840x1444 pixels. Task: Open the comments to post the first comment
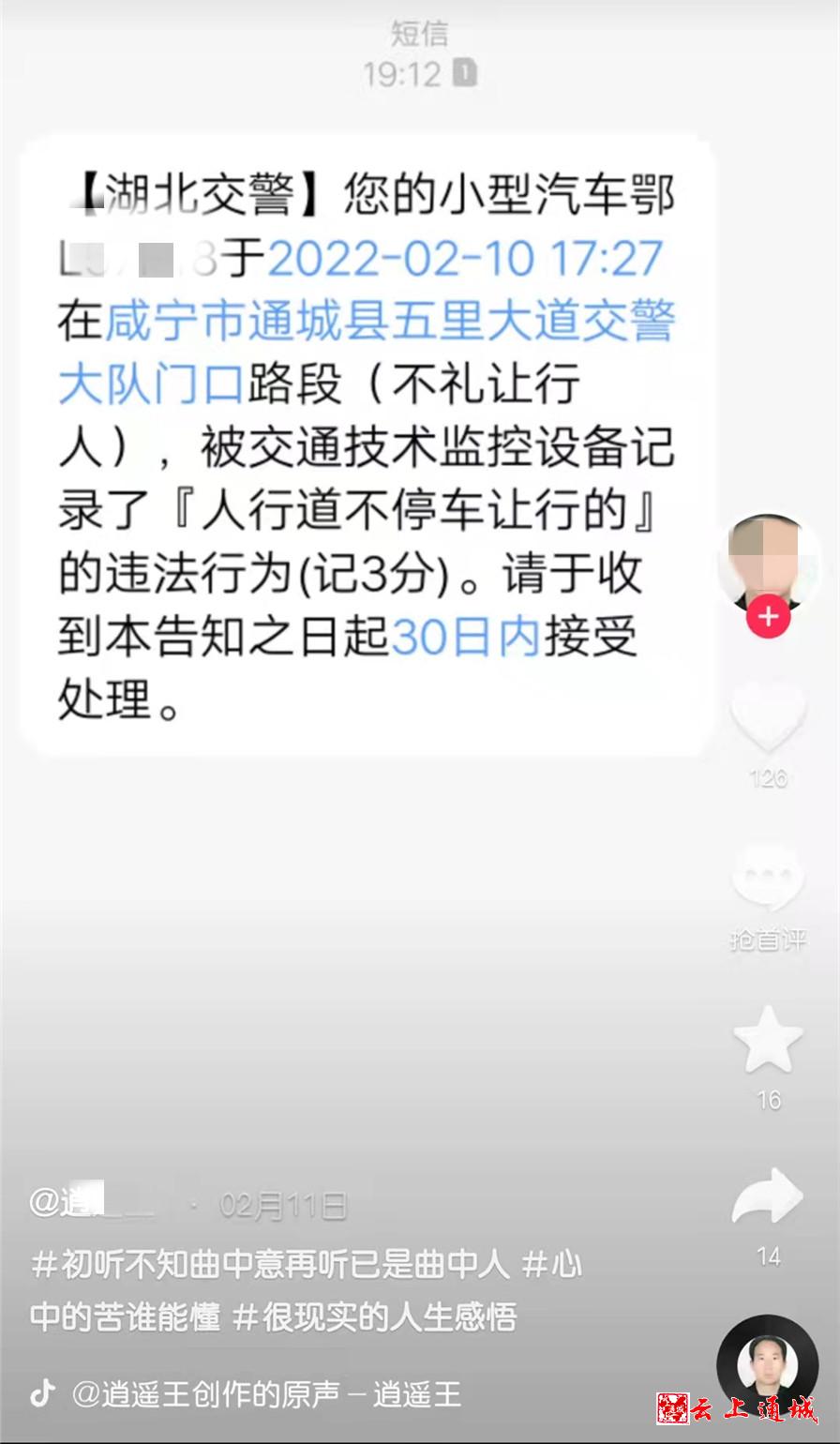[768, 880]
